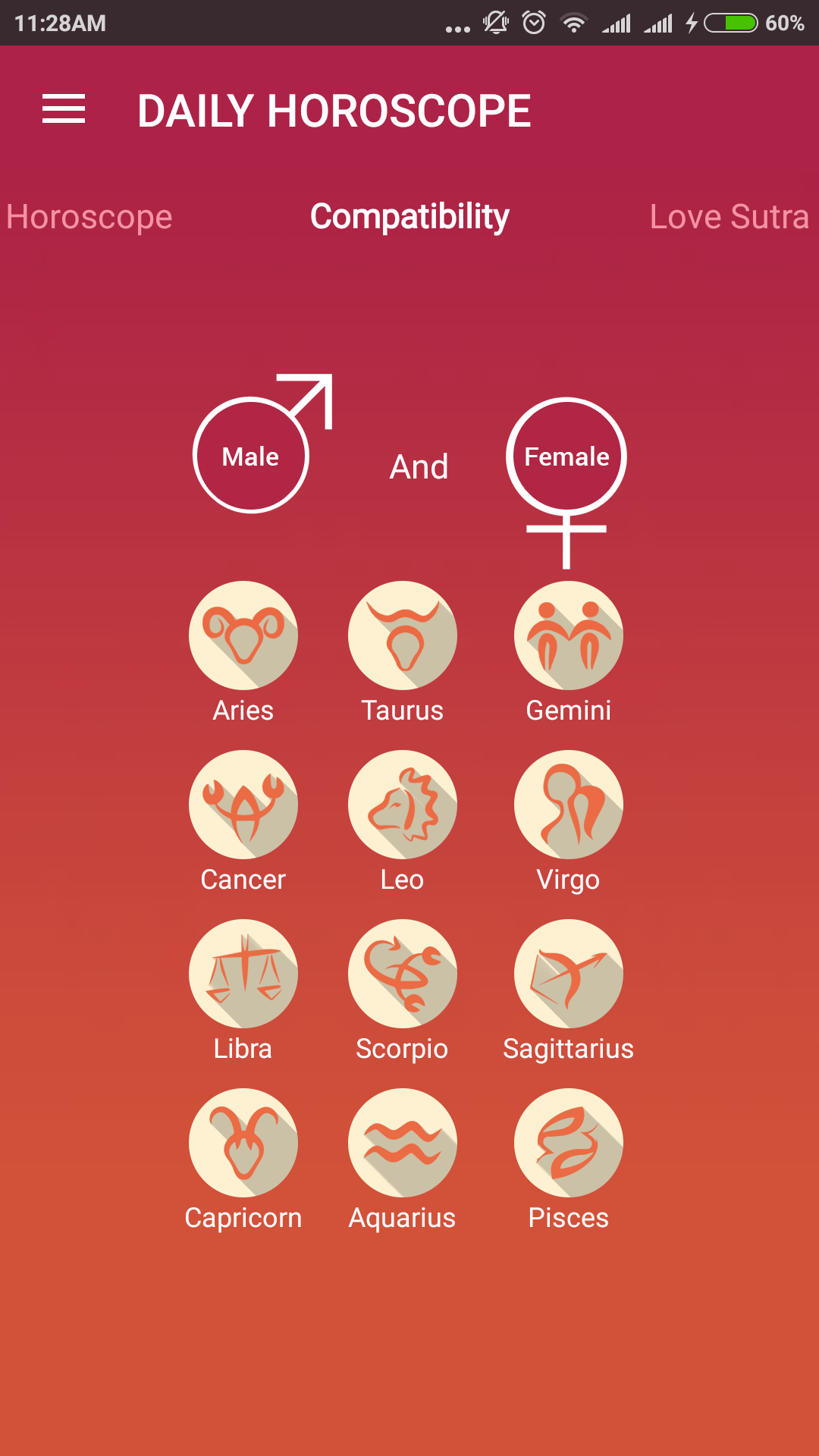Image resolution: width=819 pixels, height=1456 pixels.
Task: Tap the battery indicator in status bar
Action: tap(730, 22)
